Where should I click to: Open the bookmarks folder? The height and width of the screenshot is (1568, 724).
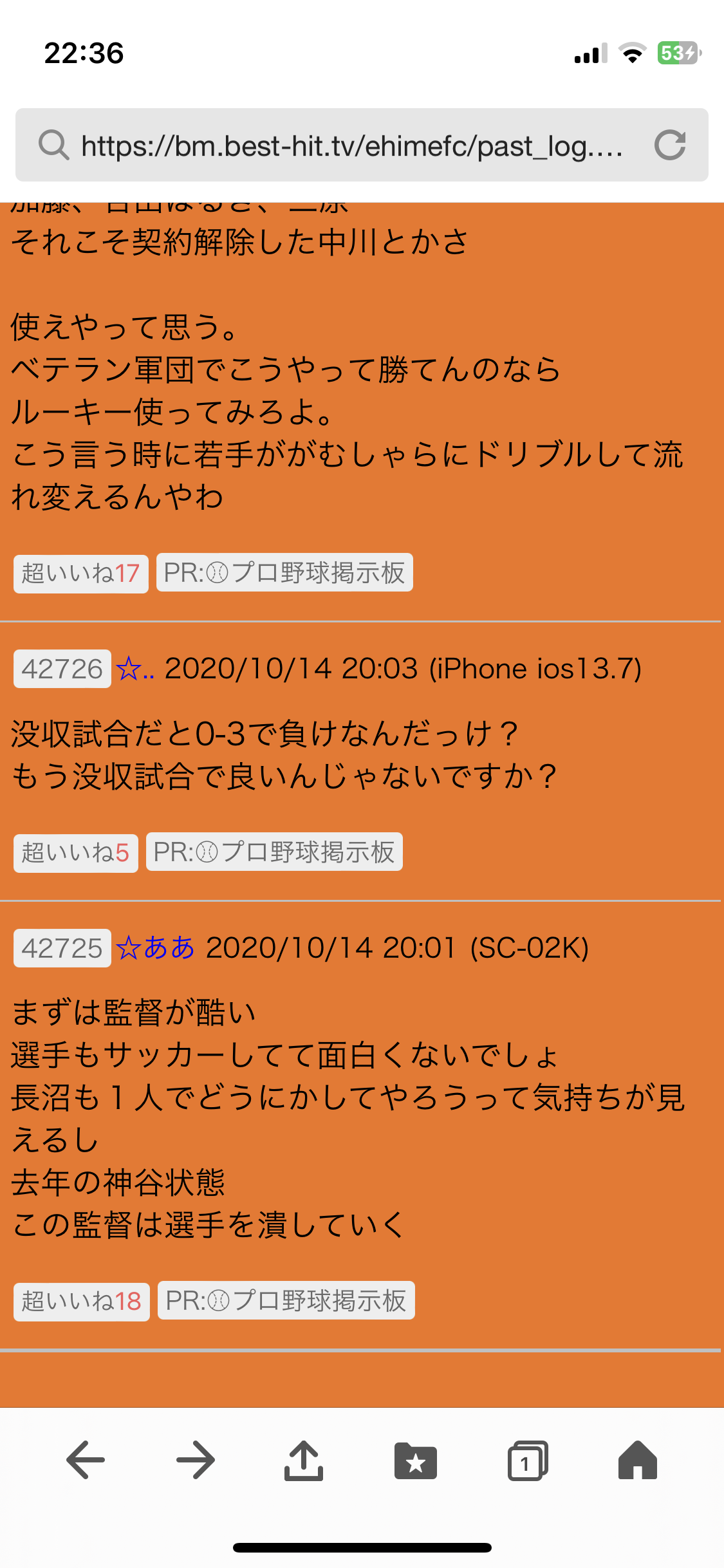pos(416,1460)
